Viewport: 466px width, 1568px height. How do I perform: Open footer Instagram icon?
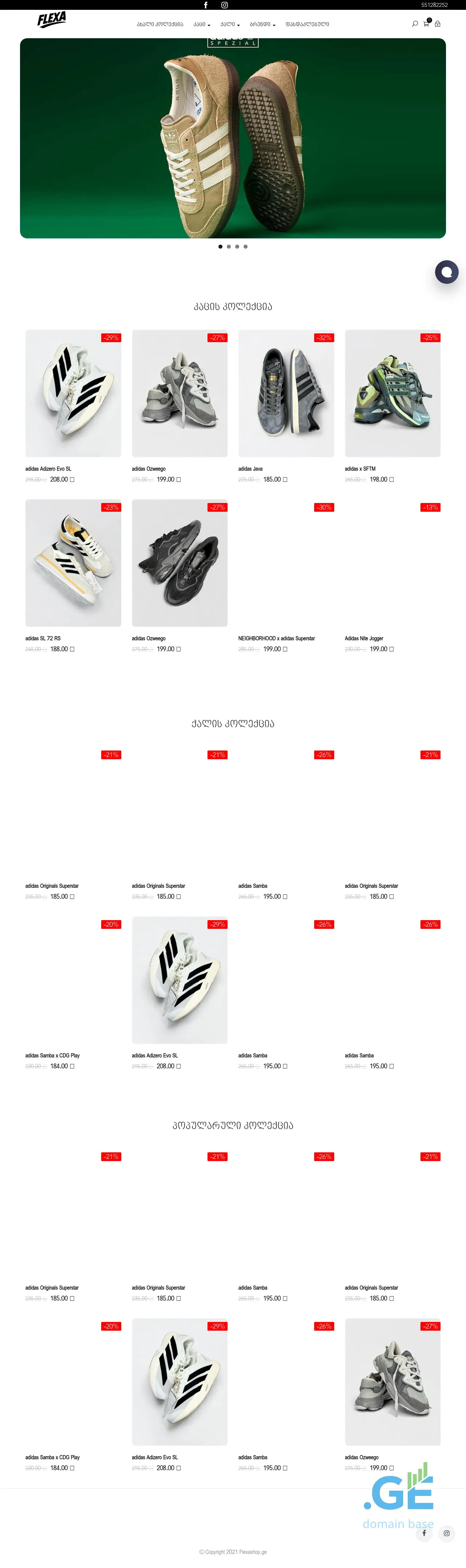tap(446, 1533)
